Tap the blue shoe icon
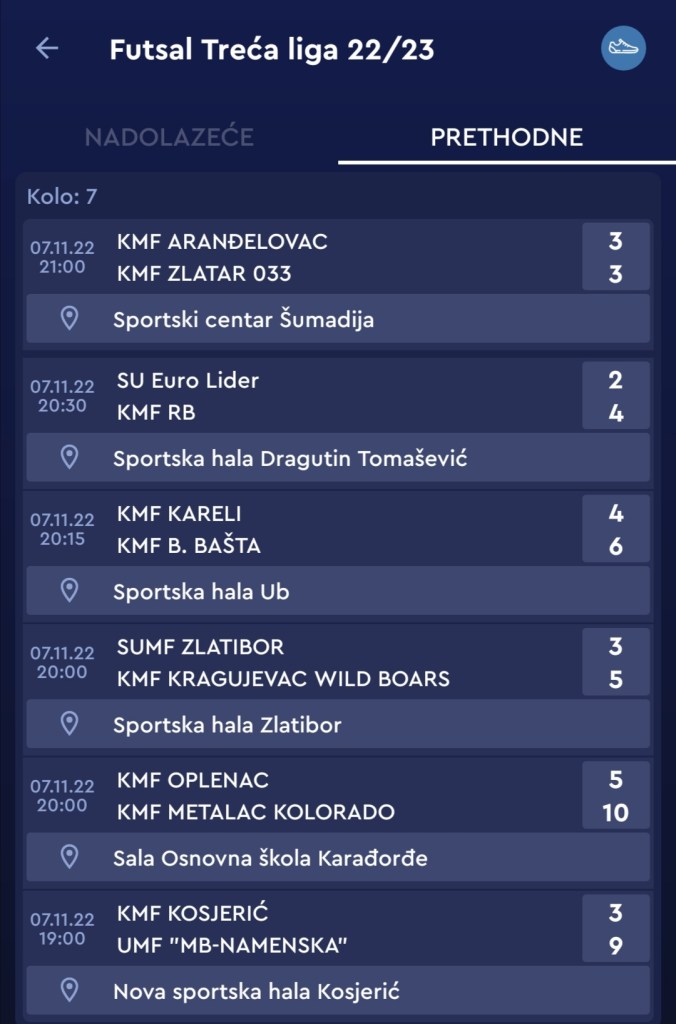Viewport: 676px width, 1024px height. (623, 49)
